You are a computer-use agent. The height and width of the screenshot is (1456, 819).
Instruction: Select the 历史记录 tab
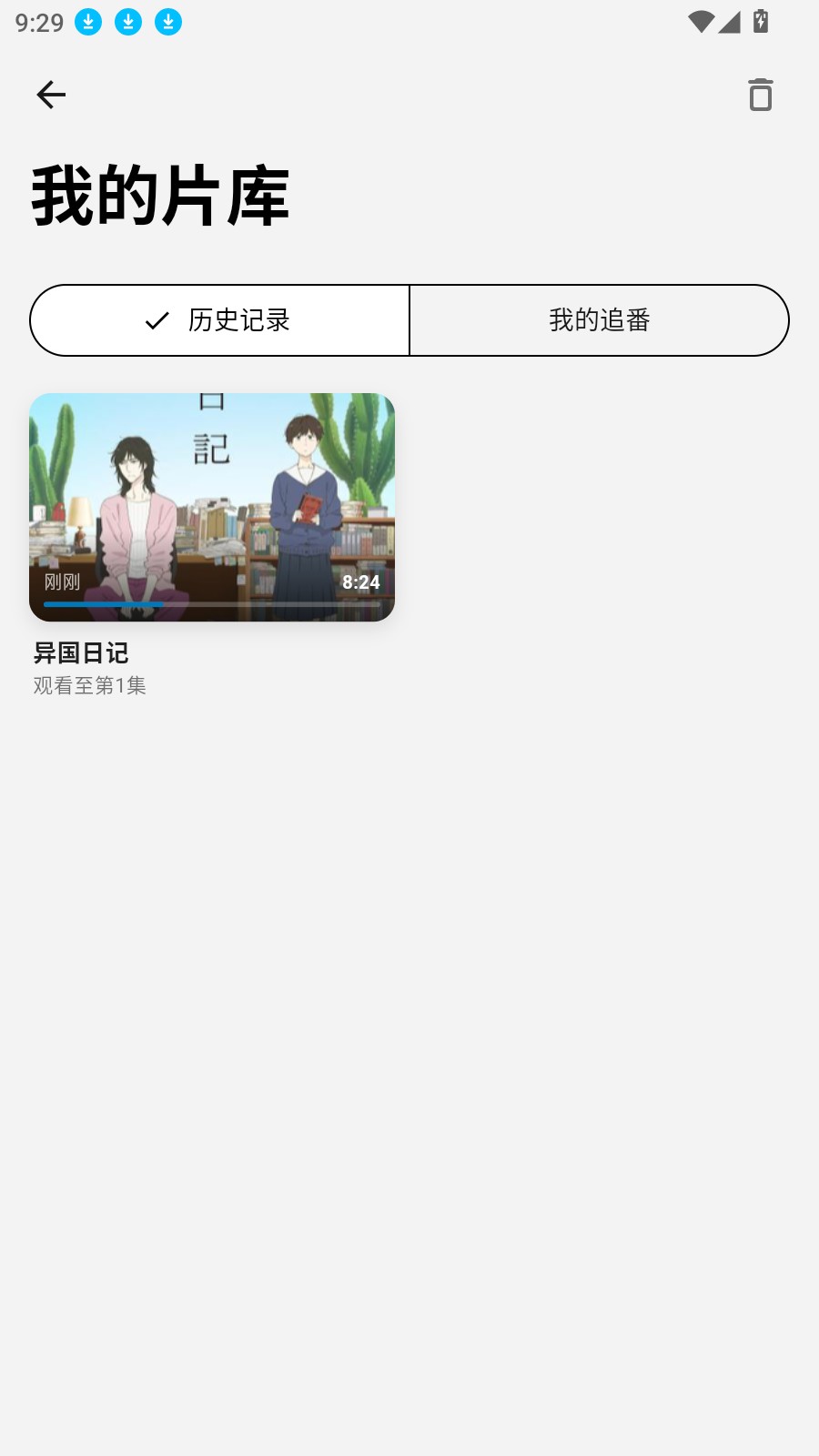(x=220, y=320)
